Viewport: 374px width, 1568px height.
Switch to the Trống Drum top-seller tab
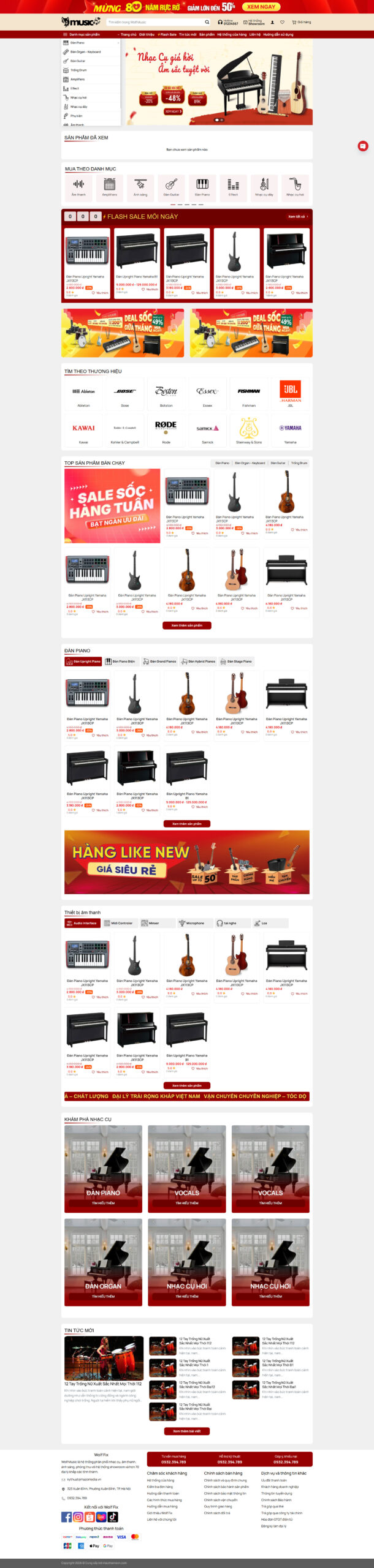pyautogui.click(x=299, y=463)
